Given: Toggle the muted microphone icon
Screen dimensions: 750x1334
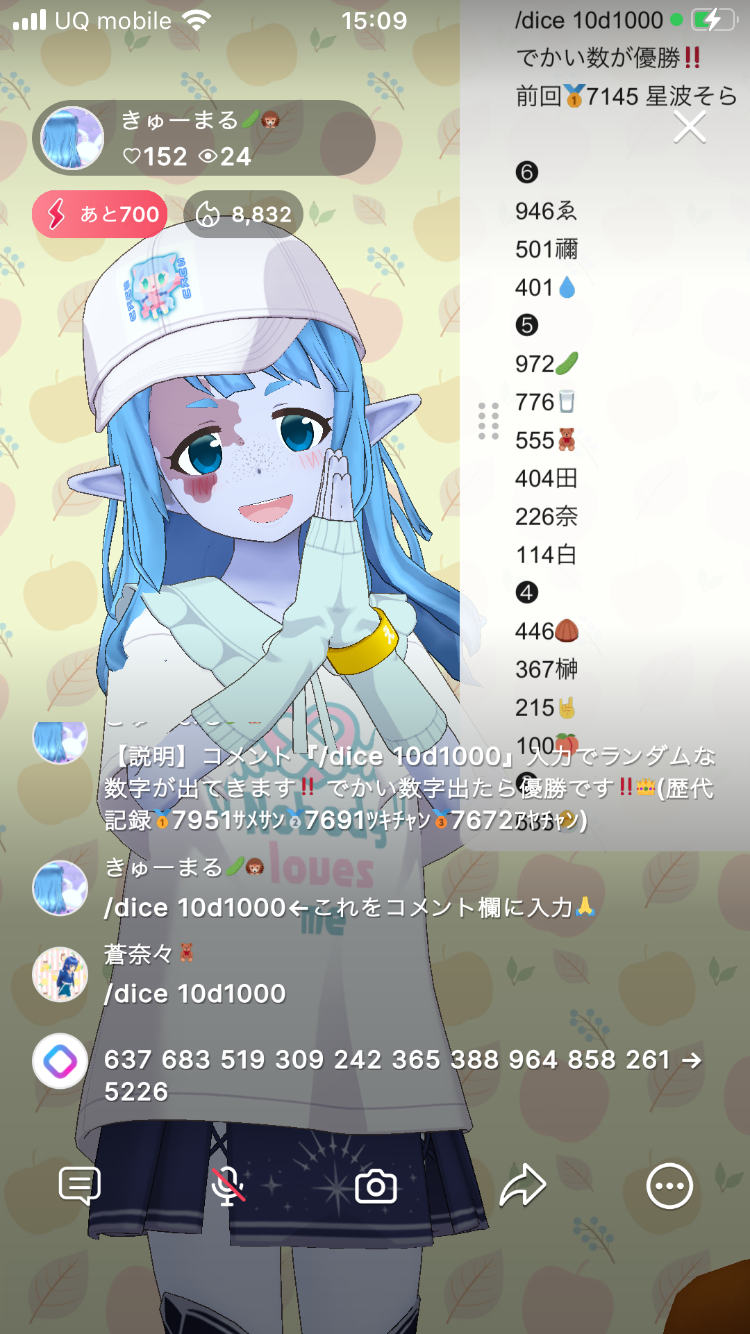Looking at the screenshot, I should (229, 1187).
